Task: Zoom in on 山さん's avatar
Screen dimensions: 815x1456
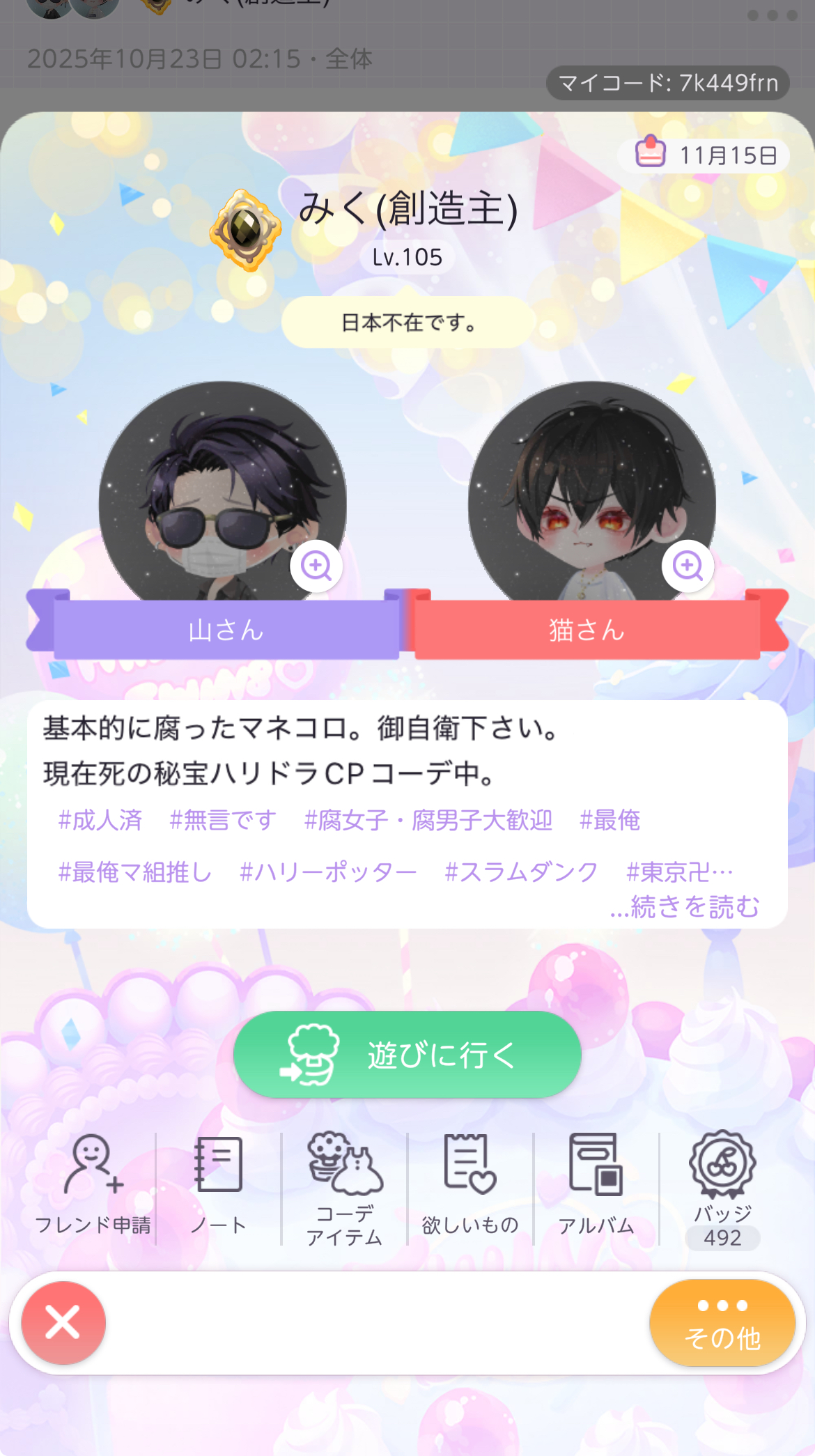Action: [x=316, y=566]
